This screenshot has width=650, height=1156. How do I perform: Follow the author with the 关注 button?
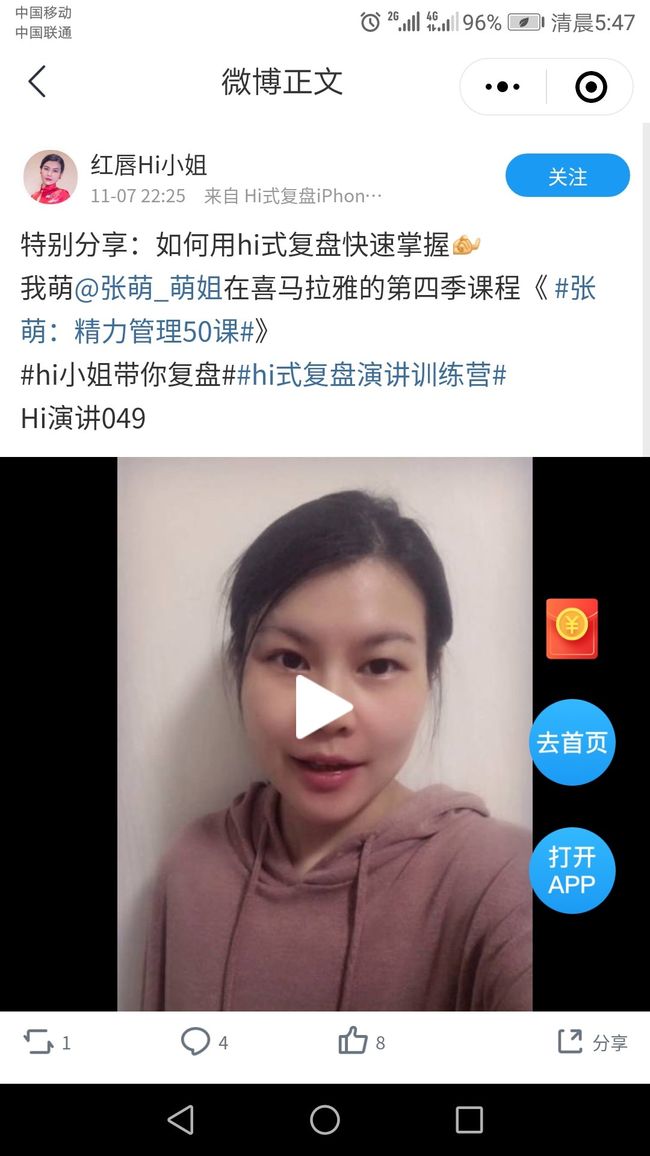(567, 175)
